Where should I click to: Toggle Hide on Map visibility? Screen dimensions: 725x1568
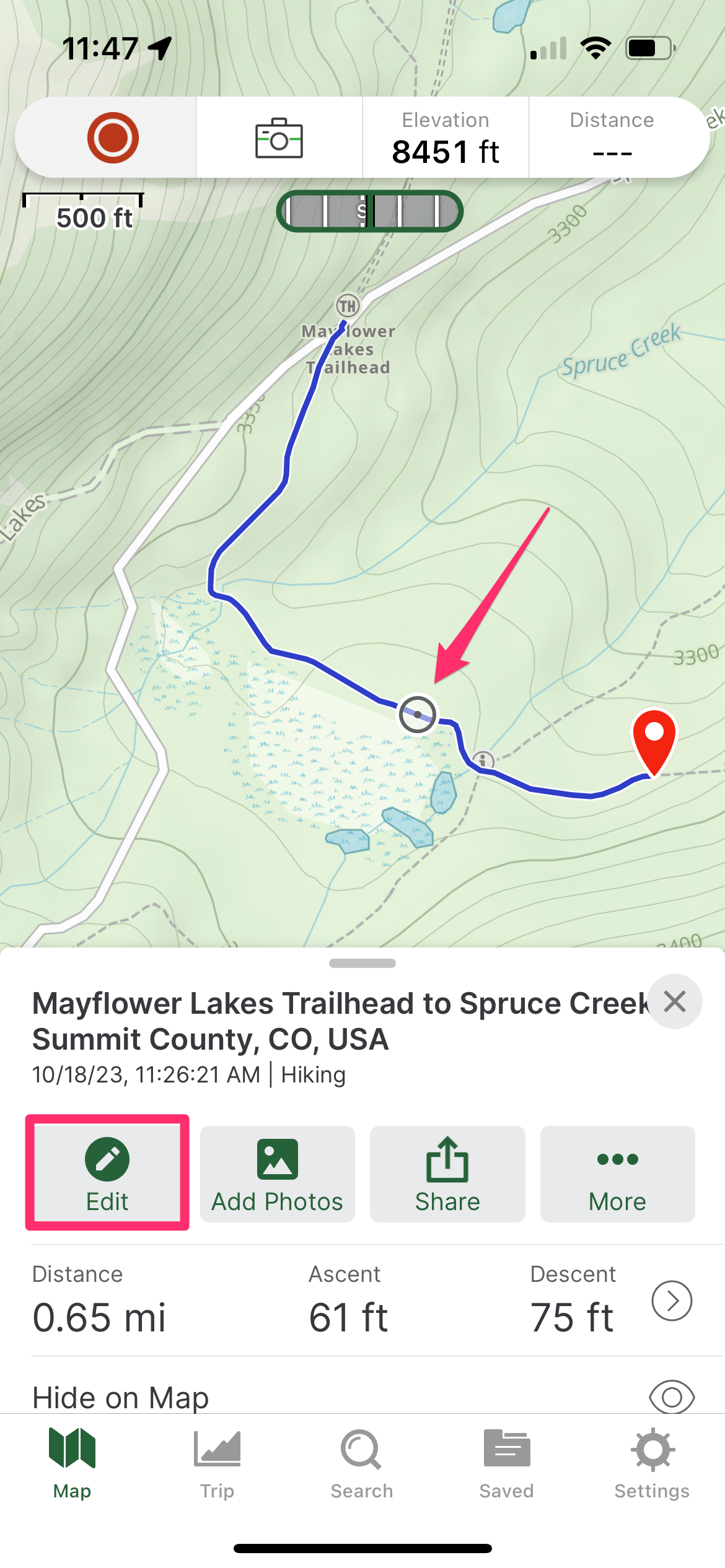671,1397
